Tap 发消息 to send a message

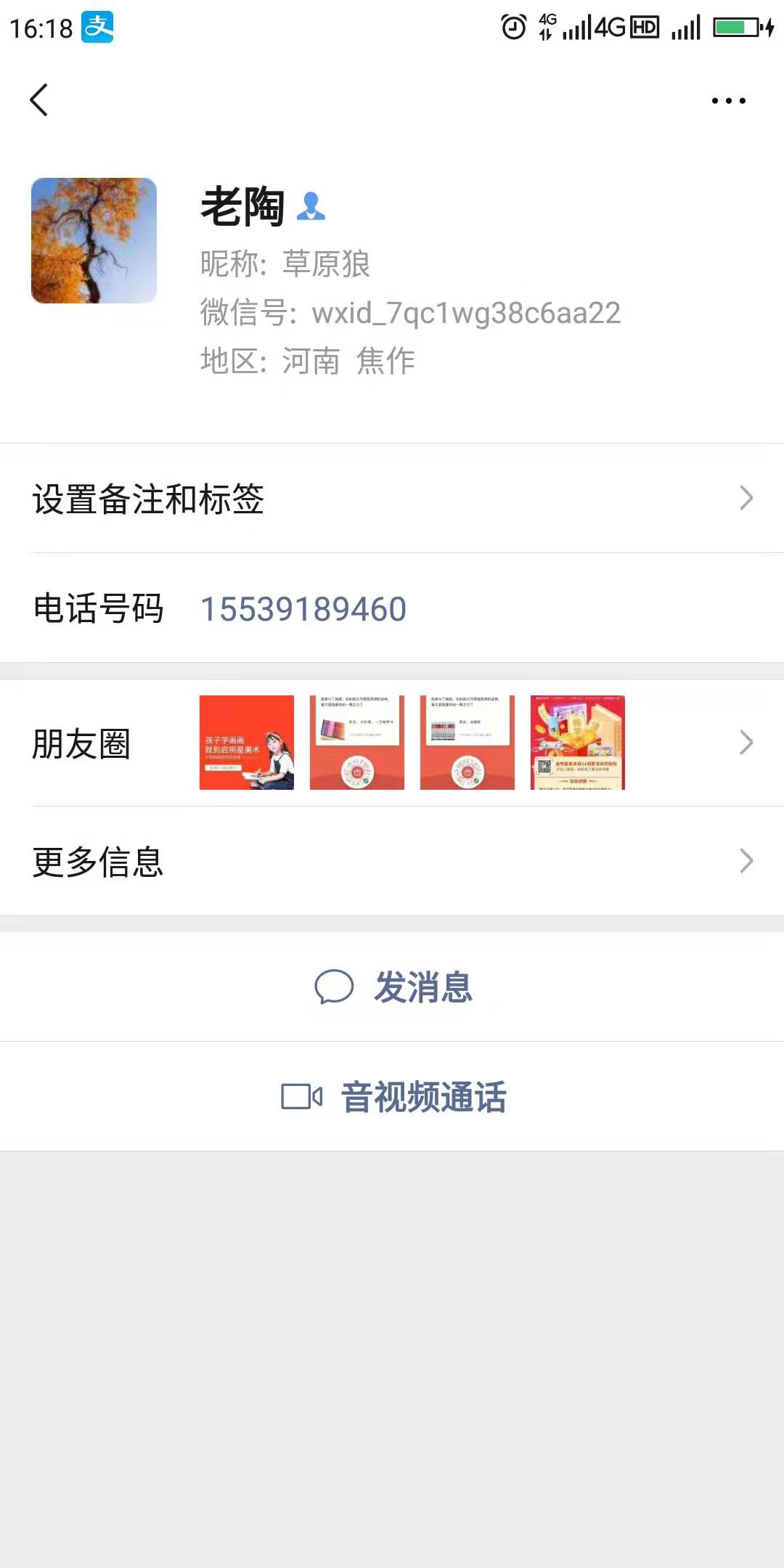pyautogui.click(x=392, y=987)
